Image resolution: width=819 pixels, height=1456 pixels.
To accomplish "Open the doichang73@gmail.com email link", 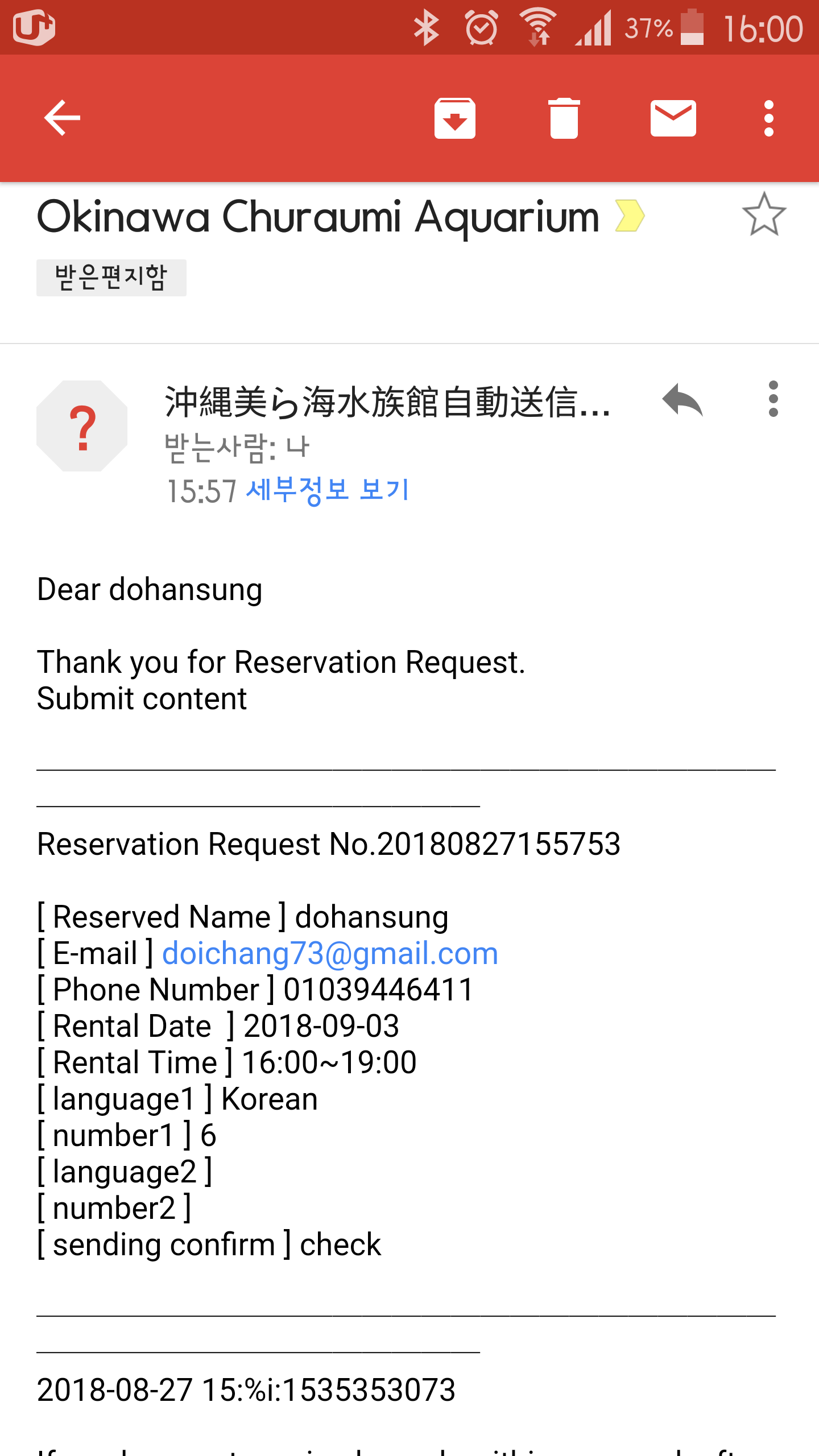I will (x=330, y=954).
